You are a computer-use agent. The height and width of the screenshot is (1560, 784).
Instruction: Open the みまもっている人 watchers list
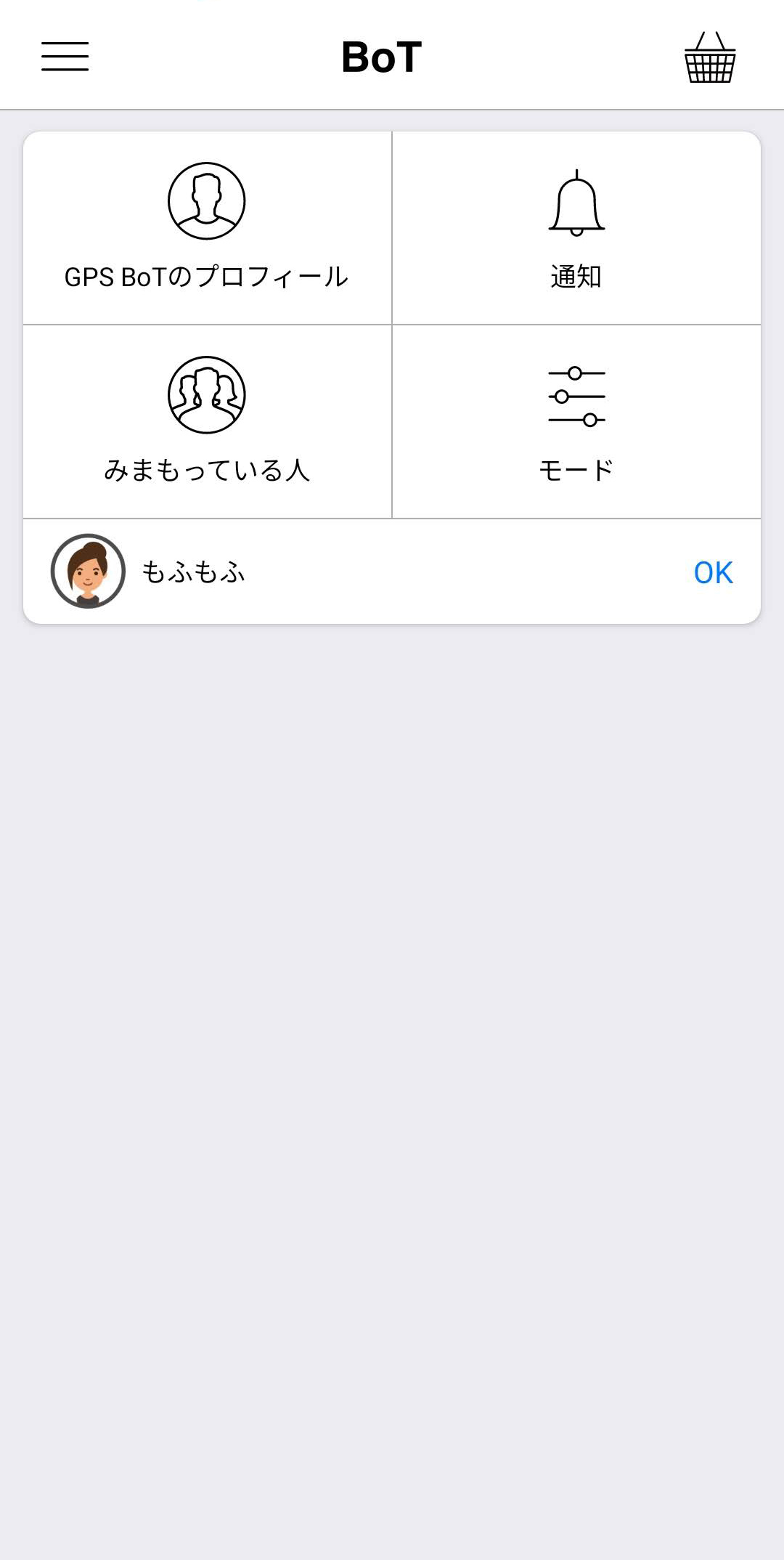pyautogui.click(x=206, y=421)
